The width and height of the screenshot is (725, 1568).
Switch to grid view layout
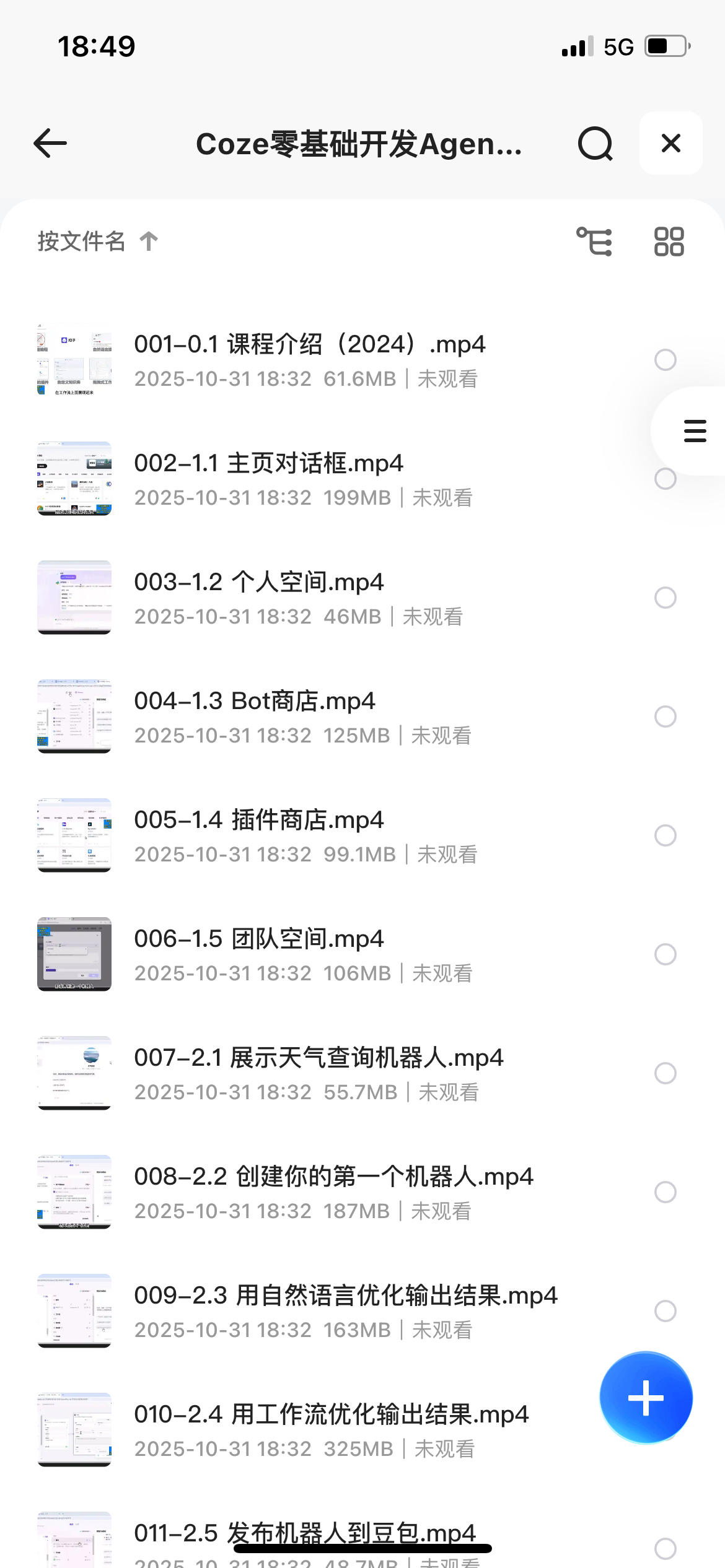click(669, 241)
